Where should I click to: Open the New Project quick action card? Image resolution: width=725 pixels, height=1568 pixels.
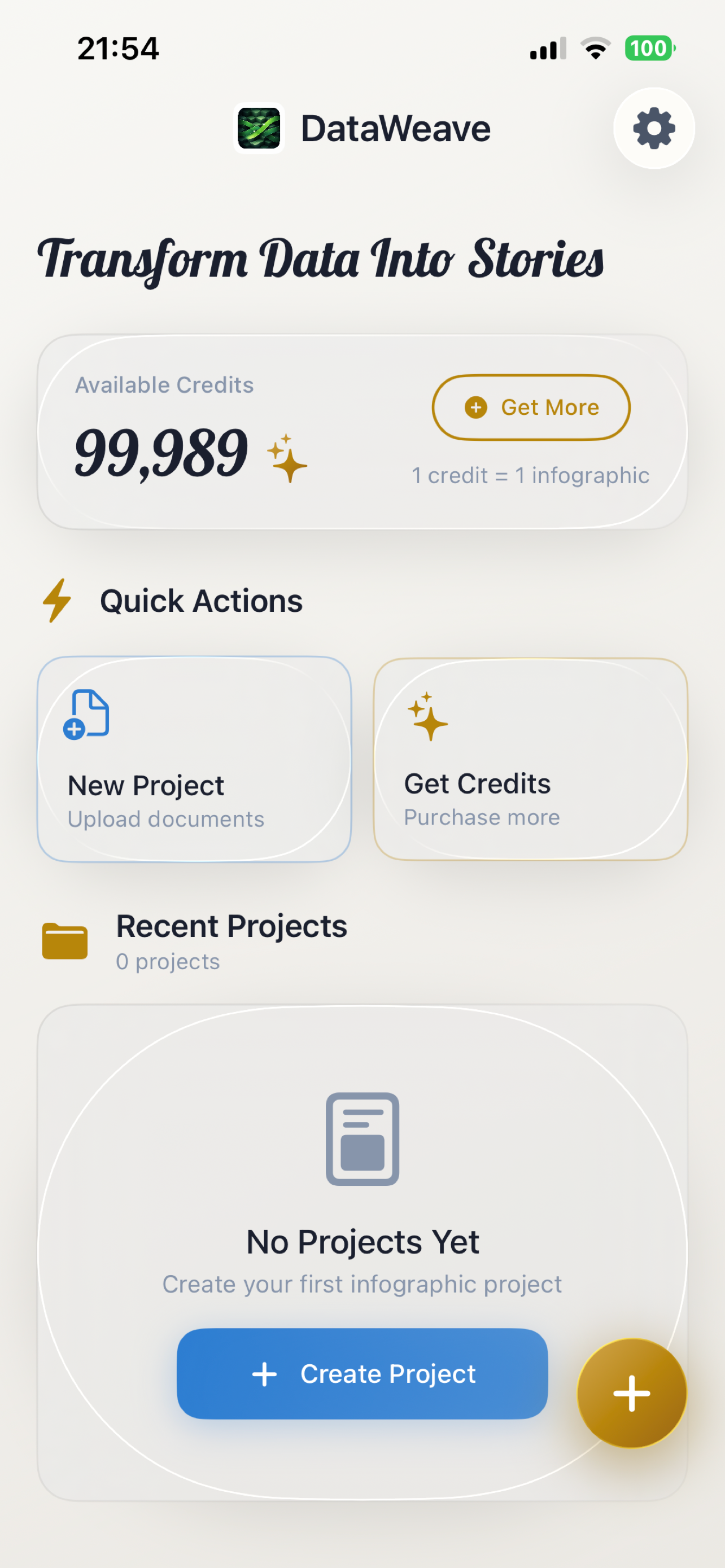click(x=194, y=759)
